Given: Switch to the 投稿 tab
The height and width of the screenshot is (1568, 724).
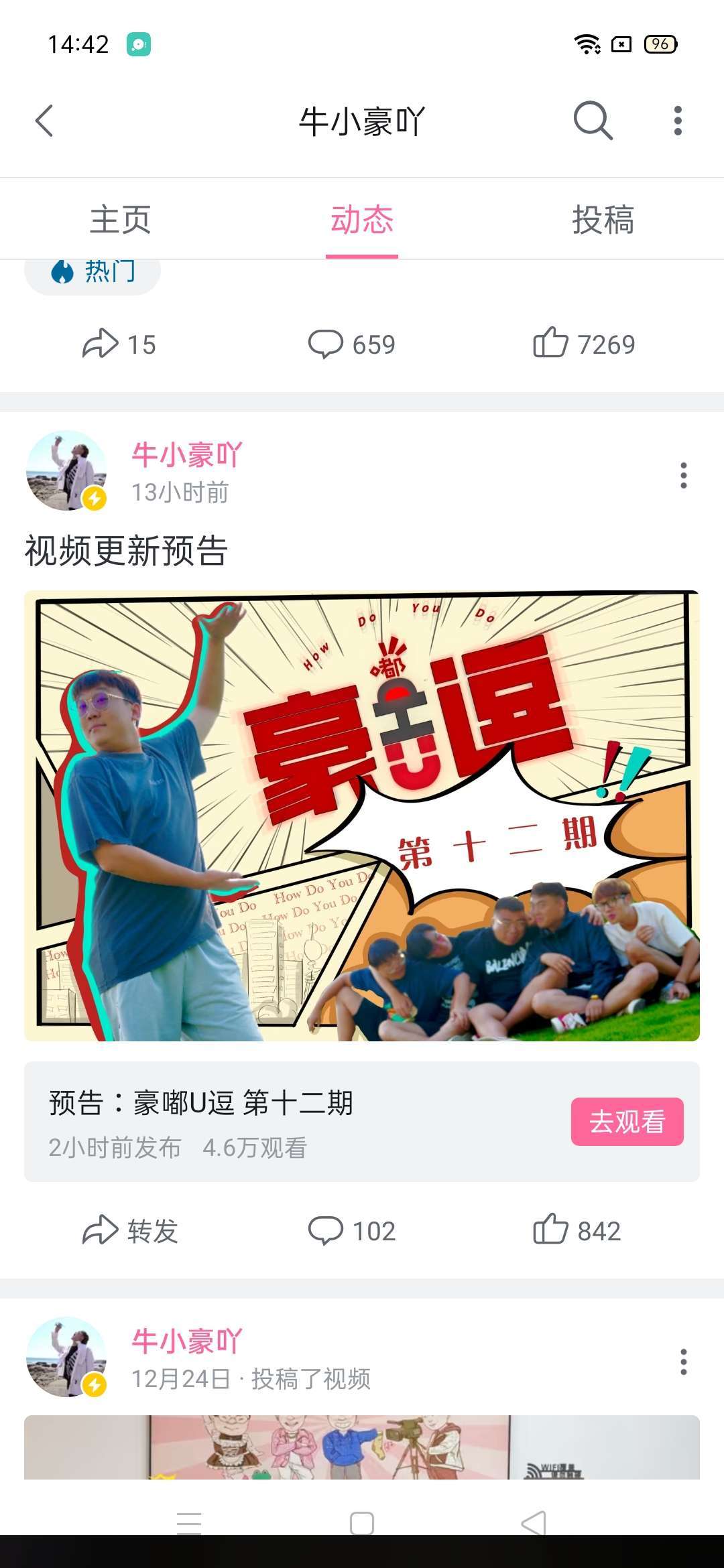Looking at the screenshot, I should coord(603,219).
